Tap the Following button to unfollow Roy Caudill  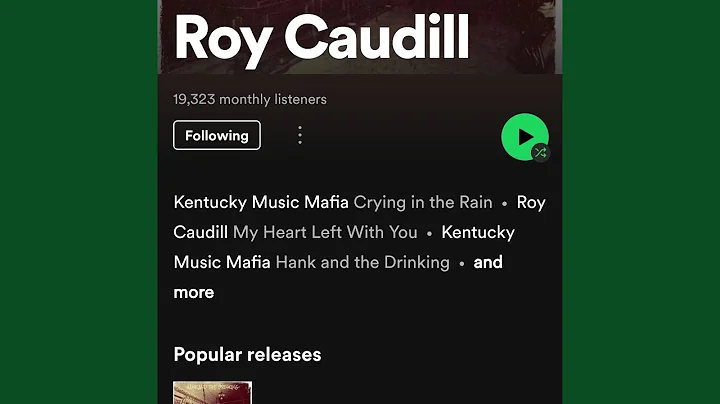tap(216, 135)
